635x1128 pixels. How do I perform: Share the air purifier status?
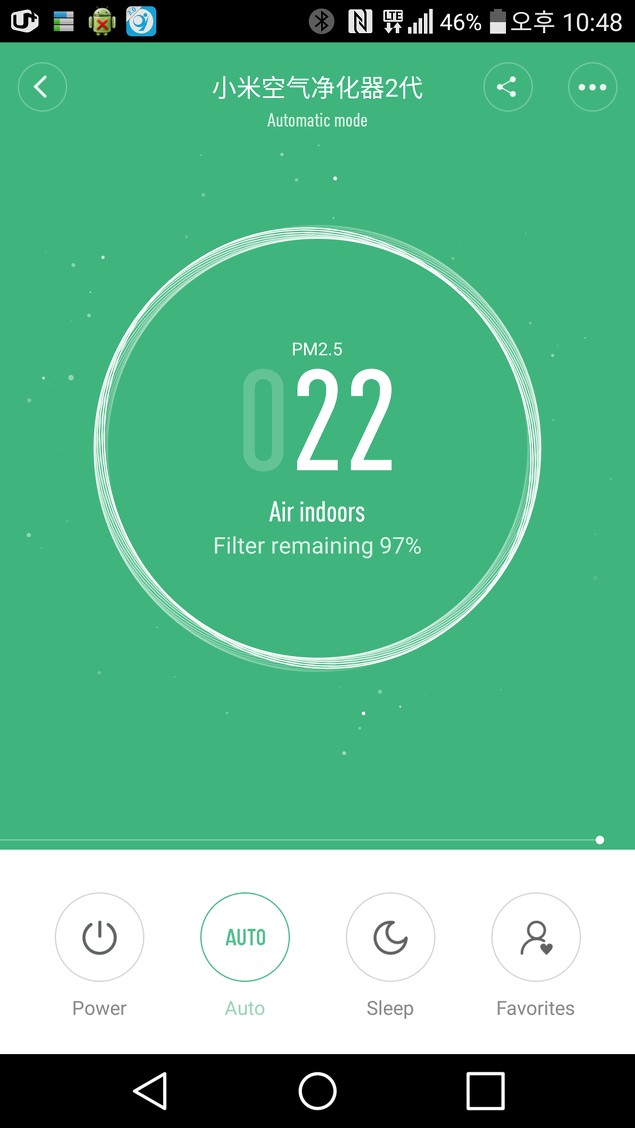pyautogui.click(x=508, y=87)
